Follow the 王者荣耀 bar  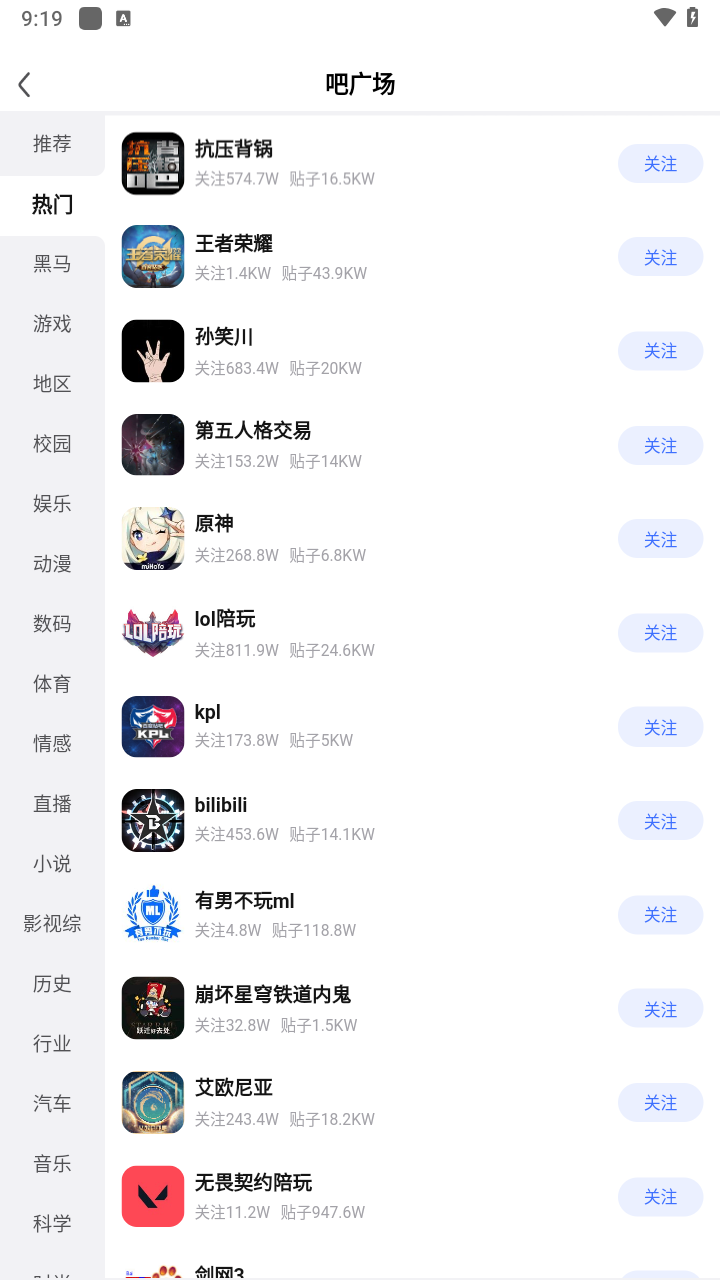point(660,258)
